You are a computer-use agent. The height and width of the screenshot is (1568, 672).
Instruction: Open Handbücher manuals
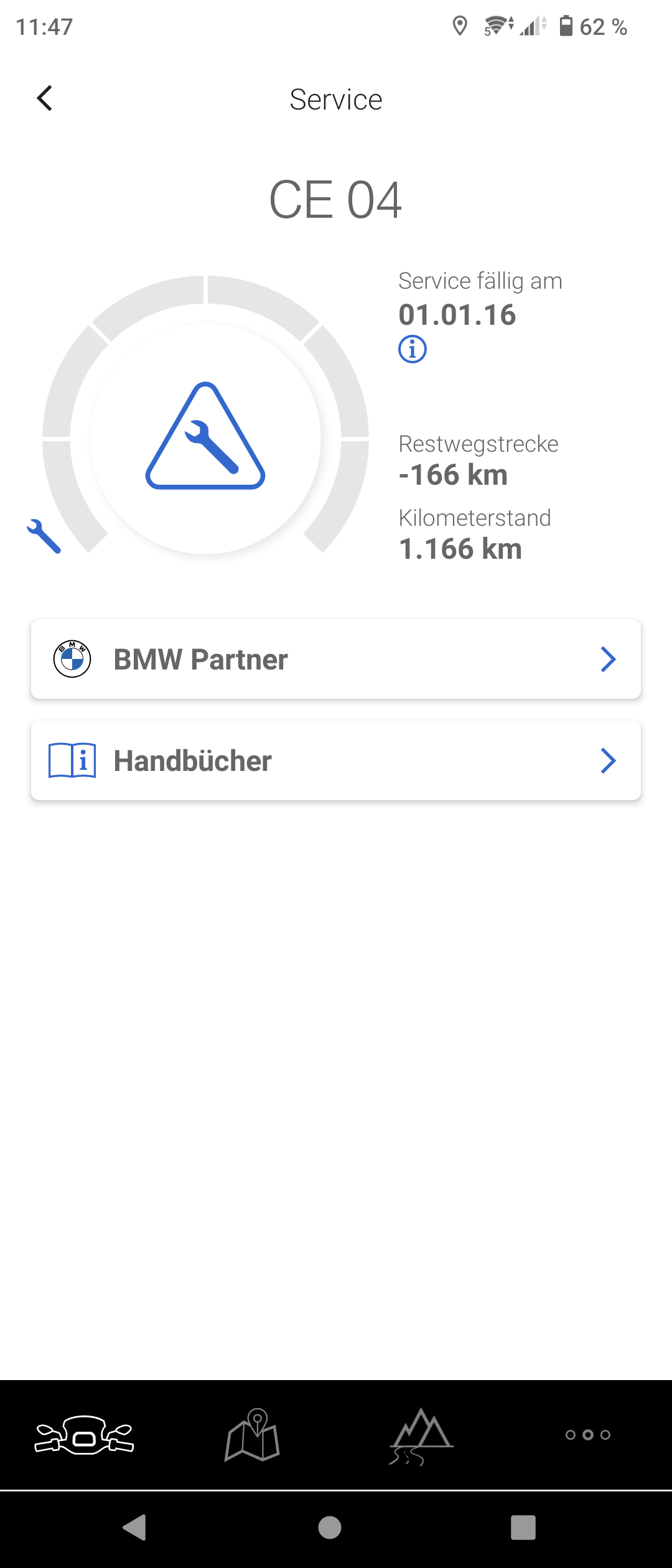(x=336, y=760)
